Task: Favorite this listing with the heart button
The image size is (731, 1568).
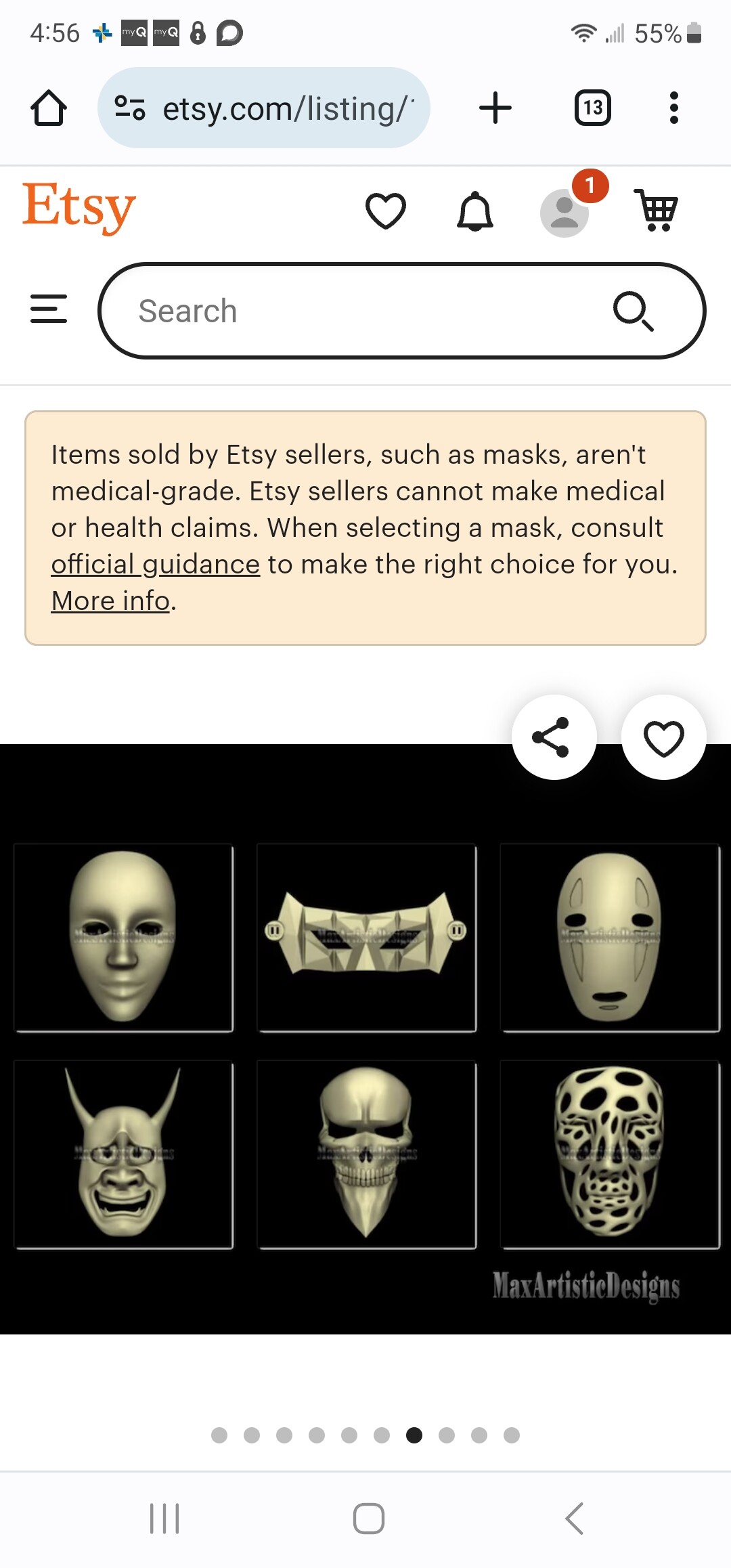Action: click(664, 737)
